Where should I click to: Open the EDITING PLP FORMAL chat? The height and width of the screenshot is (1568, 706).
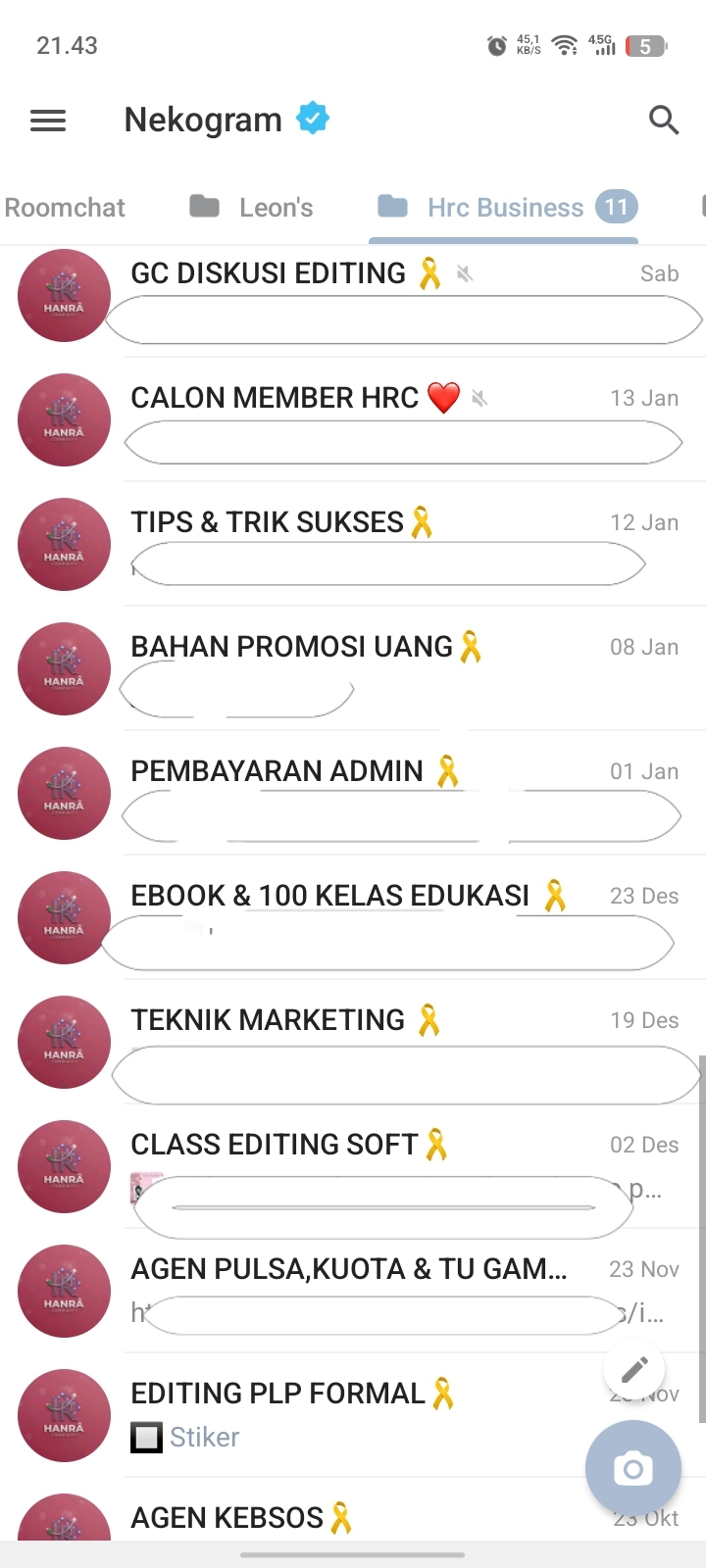[353, 1415]
